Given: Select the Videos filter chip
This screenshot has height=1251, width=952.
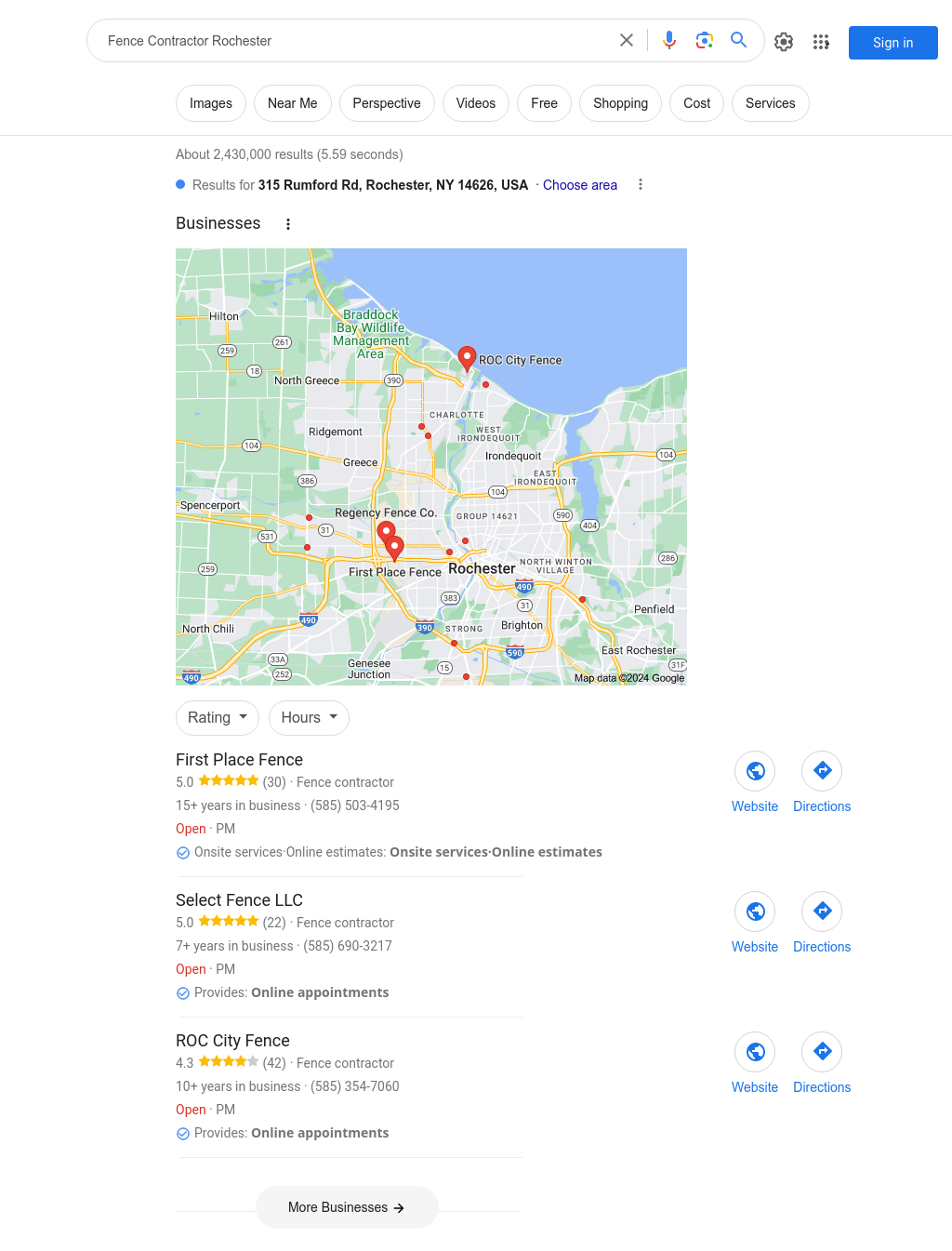Looking at the screenshot, I should pos(475,103).
